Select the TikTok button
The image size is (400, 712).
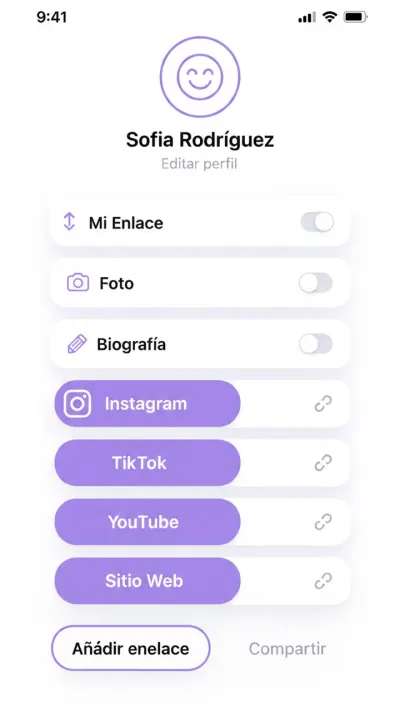pyautogui.click(x=148, y=463)
